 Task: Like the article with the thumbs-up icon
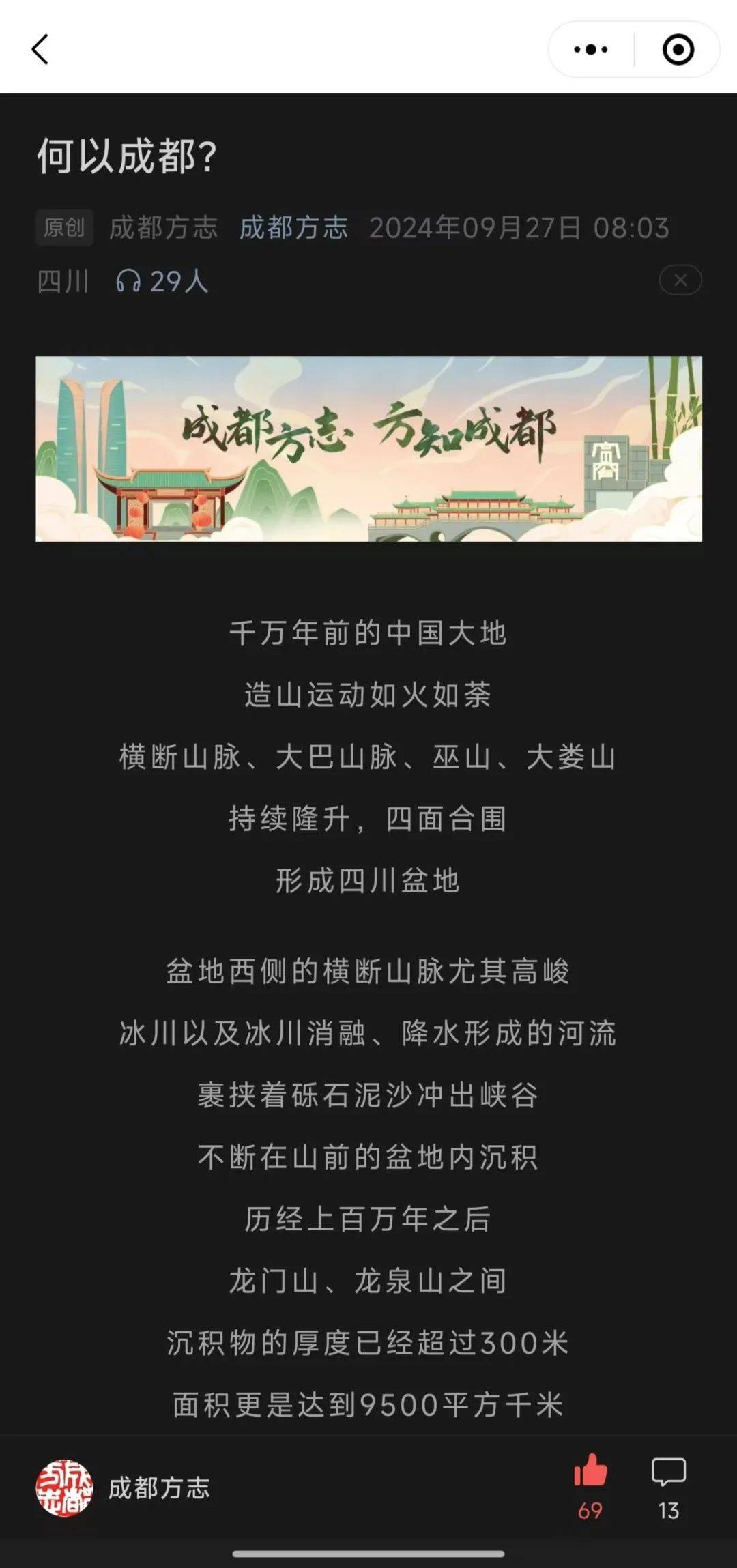coord(590,1472)
